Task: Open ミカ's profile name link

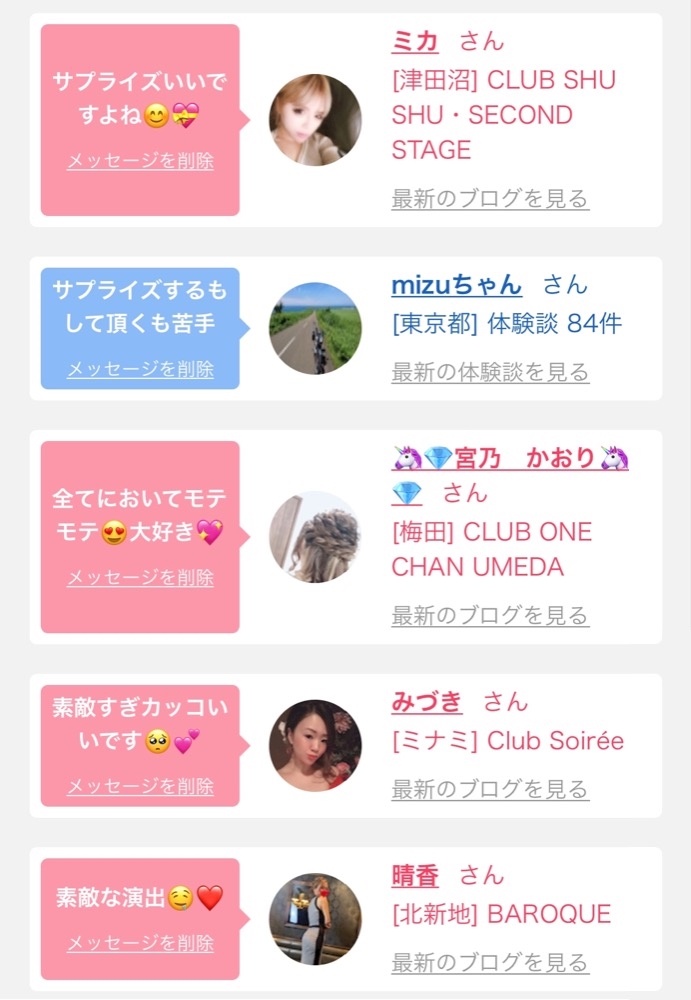Action: pos(414,41)
